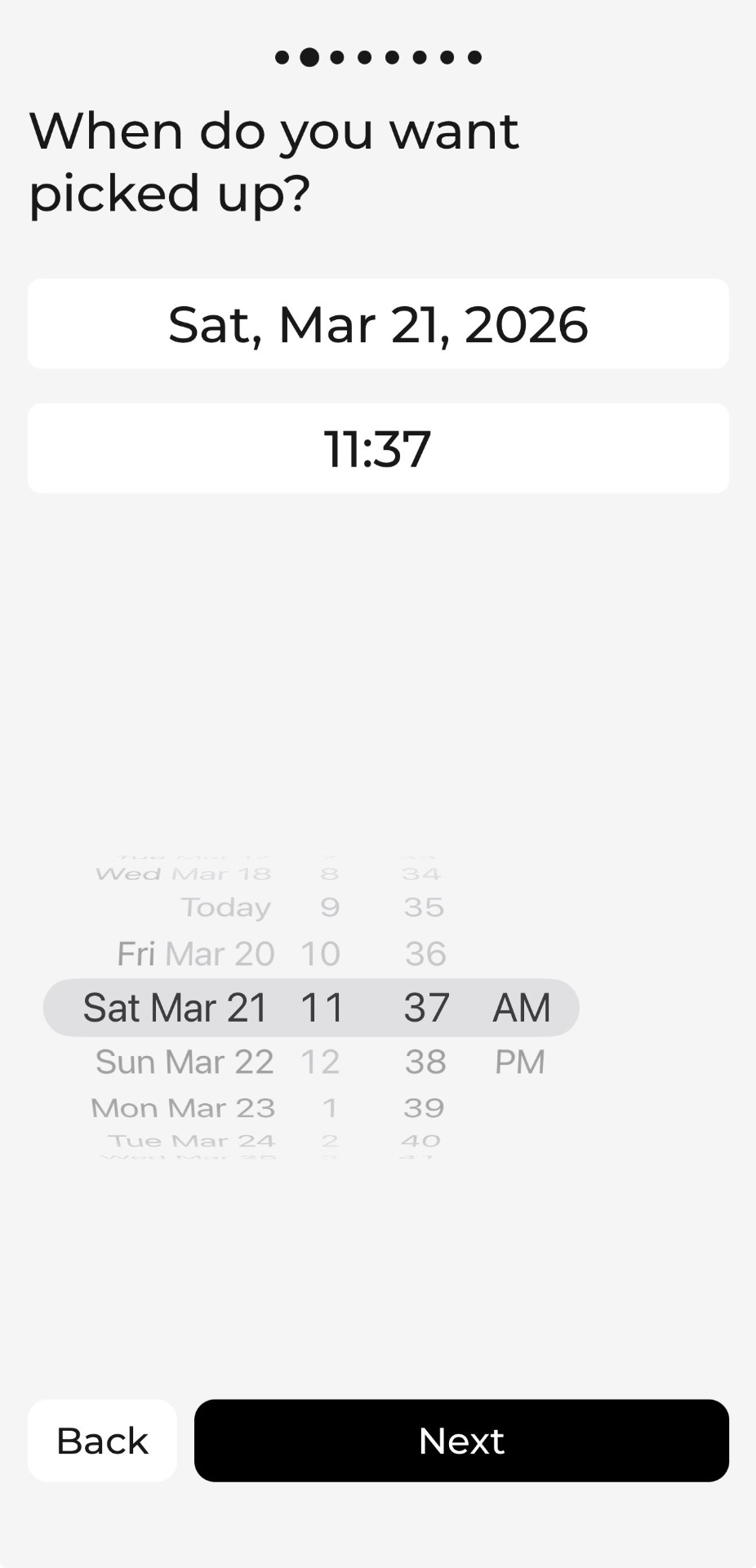The height and width of the screenshot is (1568, 756).
Task: Choose minute 38 in the picker
Action: [425, 1062]
